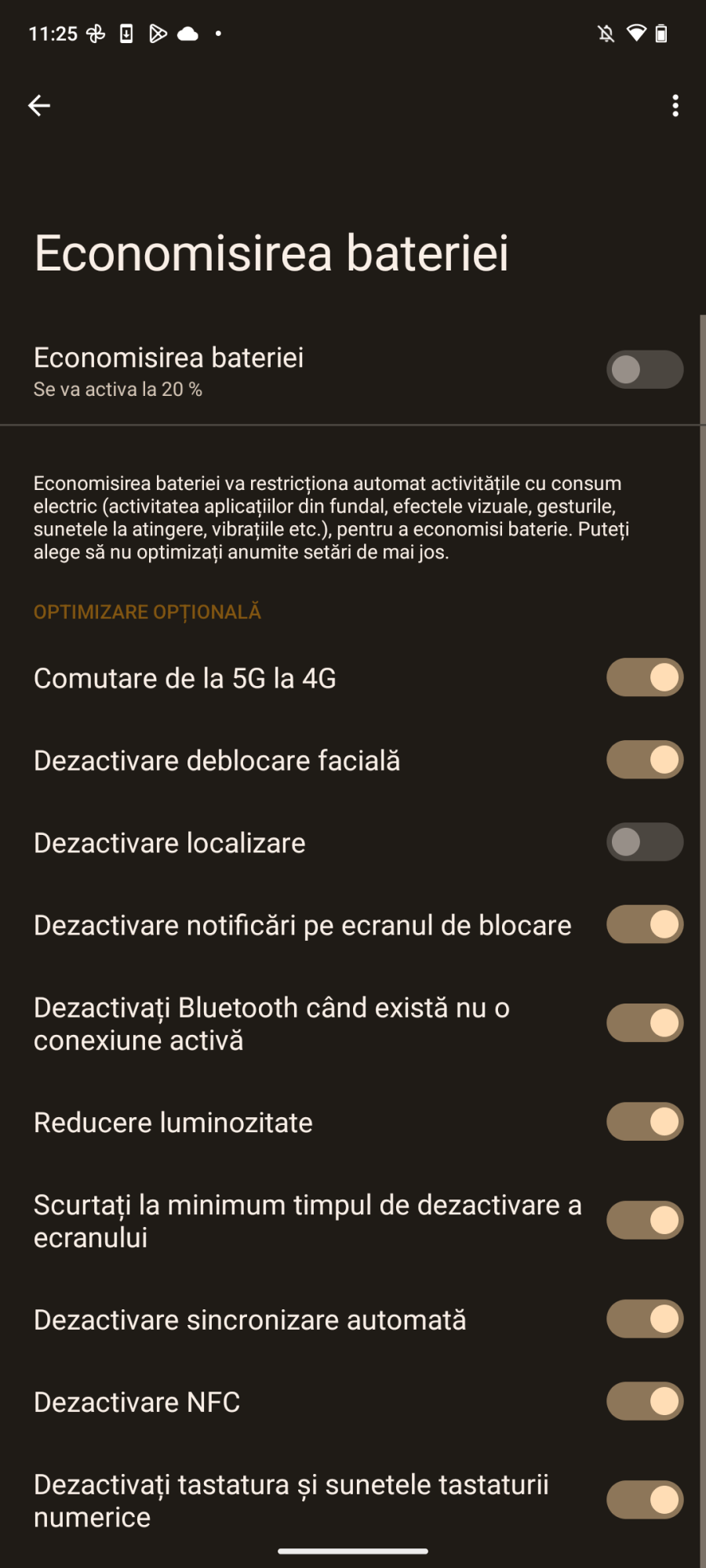Switch off Dezactivare NFC
The height and width of the screenshot is (1568, 706).
pos(645,1402)
